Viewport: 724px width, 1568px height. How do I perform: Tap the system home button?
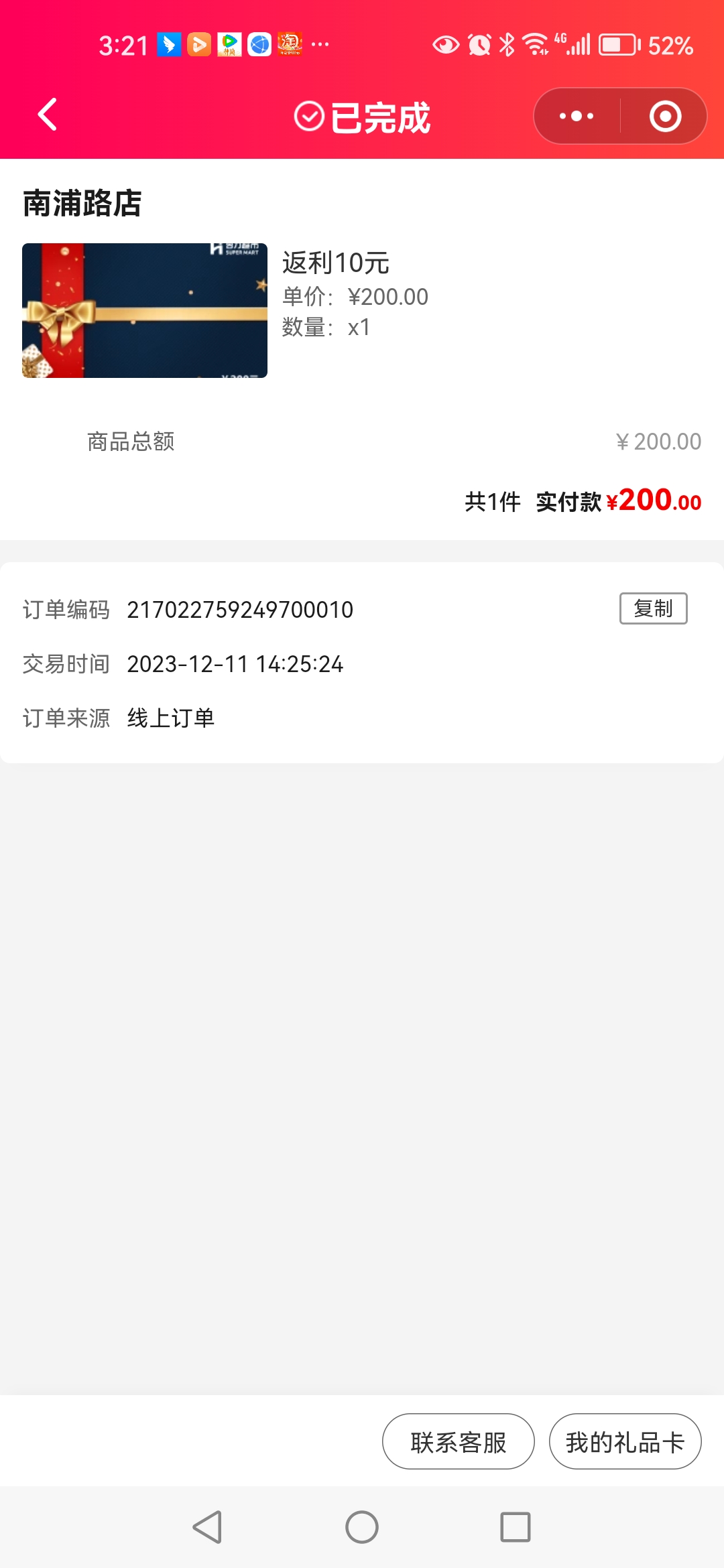click(362, 1527)
